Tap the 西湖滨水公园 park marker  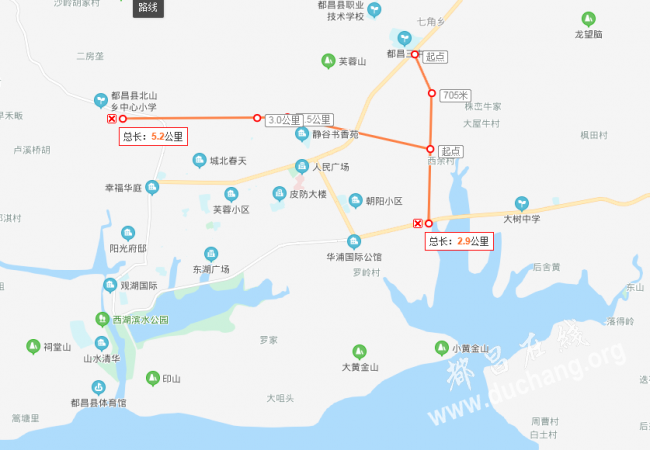(102, 319)
